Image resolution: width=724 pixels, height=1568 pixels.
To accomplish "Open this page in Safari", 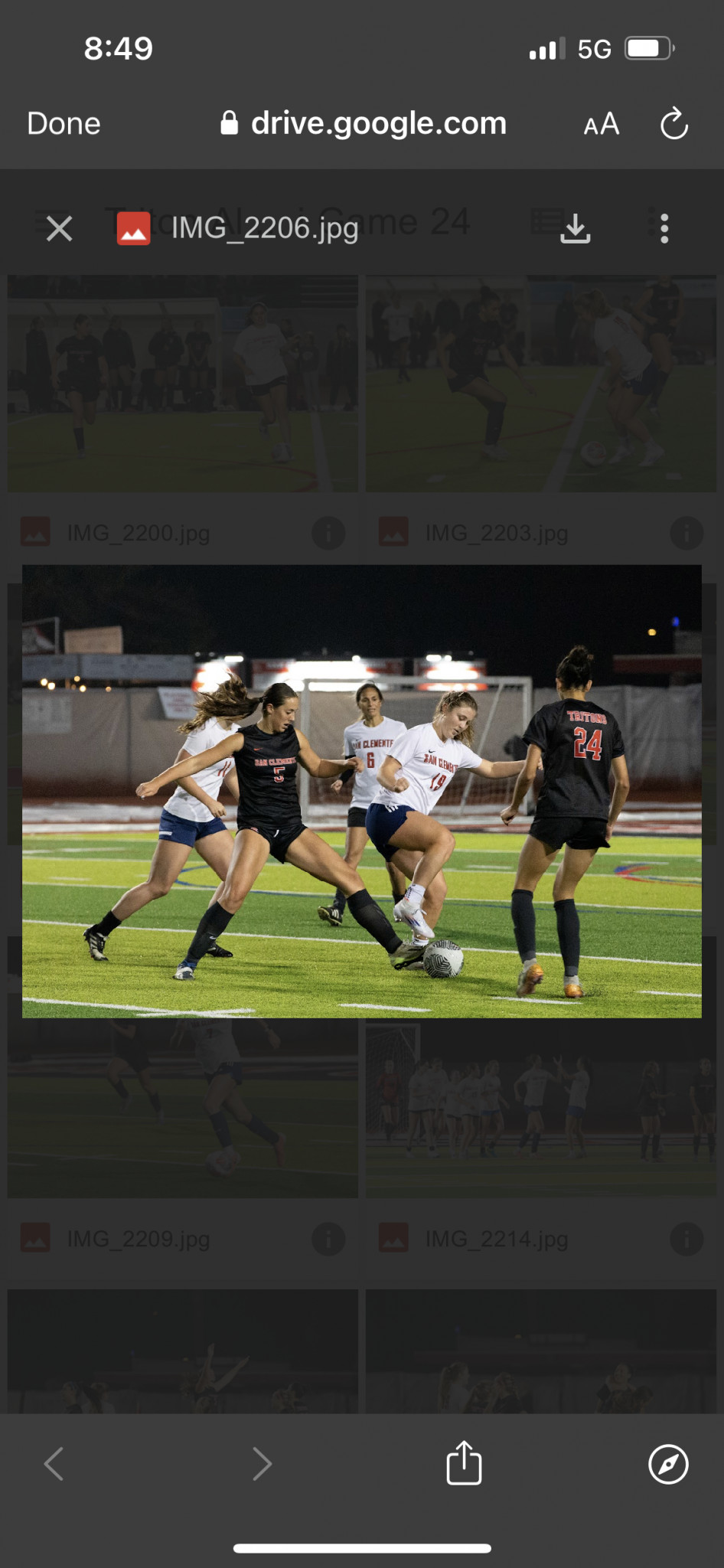I will (668, 1464).
